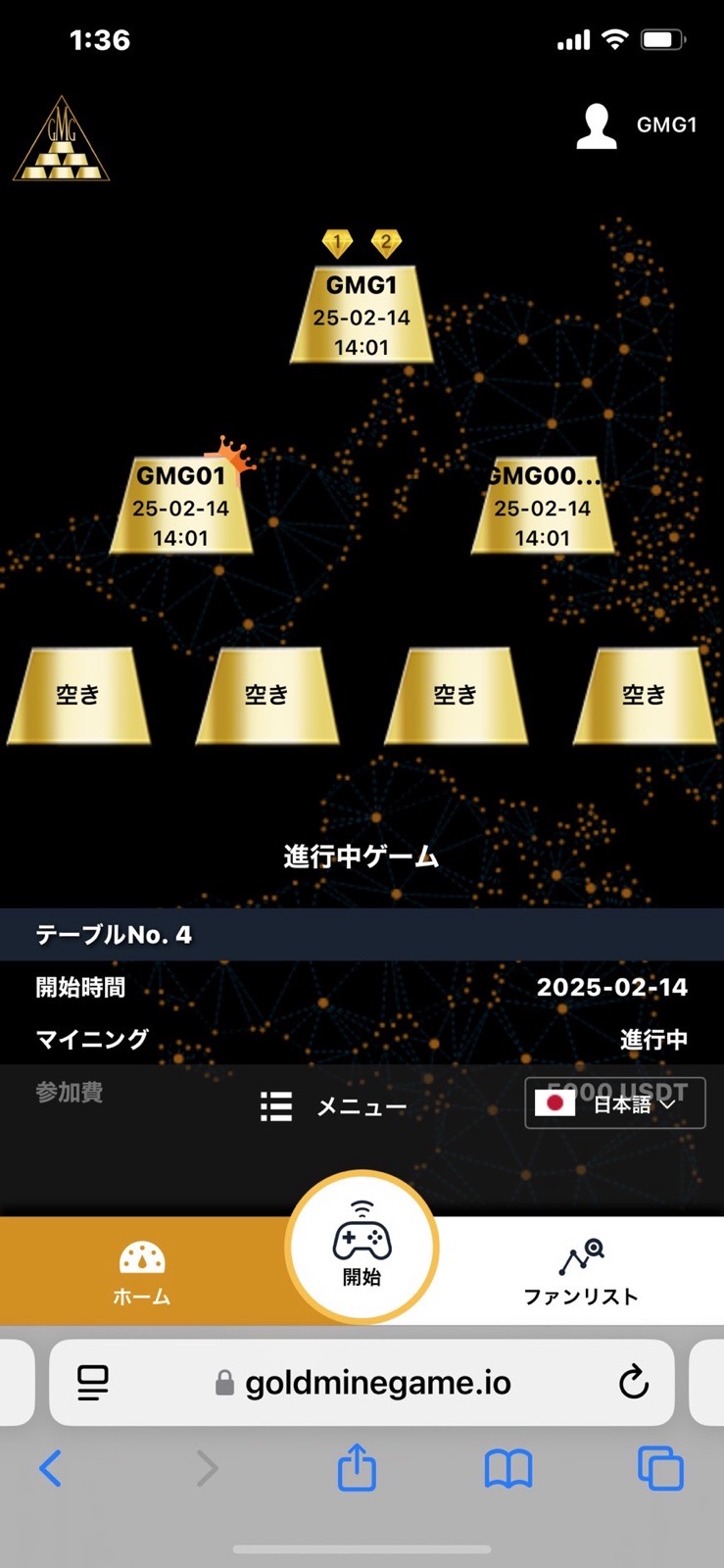Select the GMG00... gold bar tile
Screen dimensions: 724x1568
tap(543, 507)
